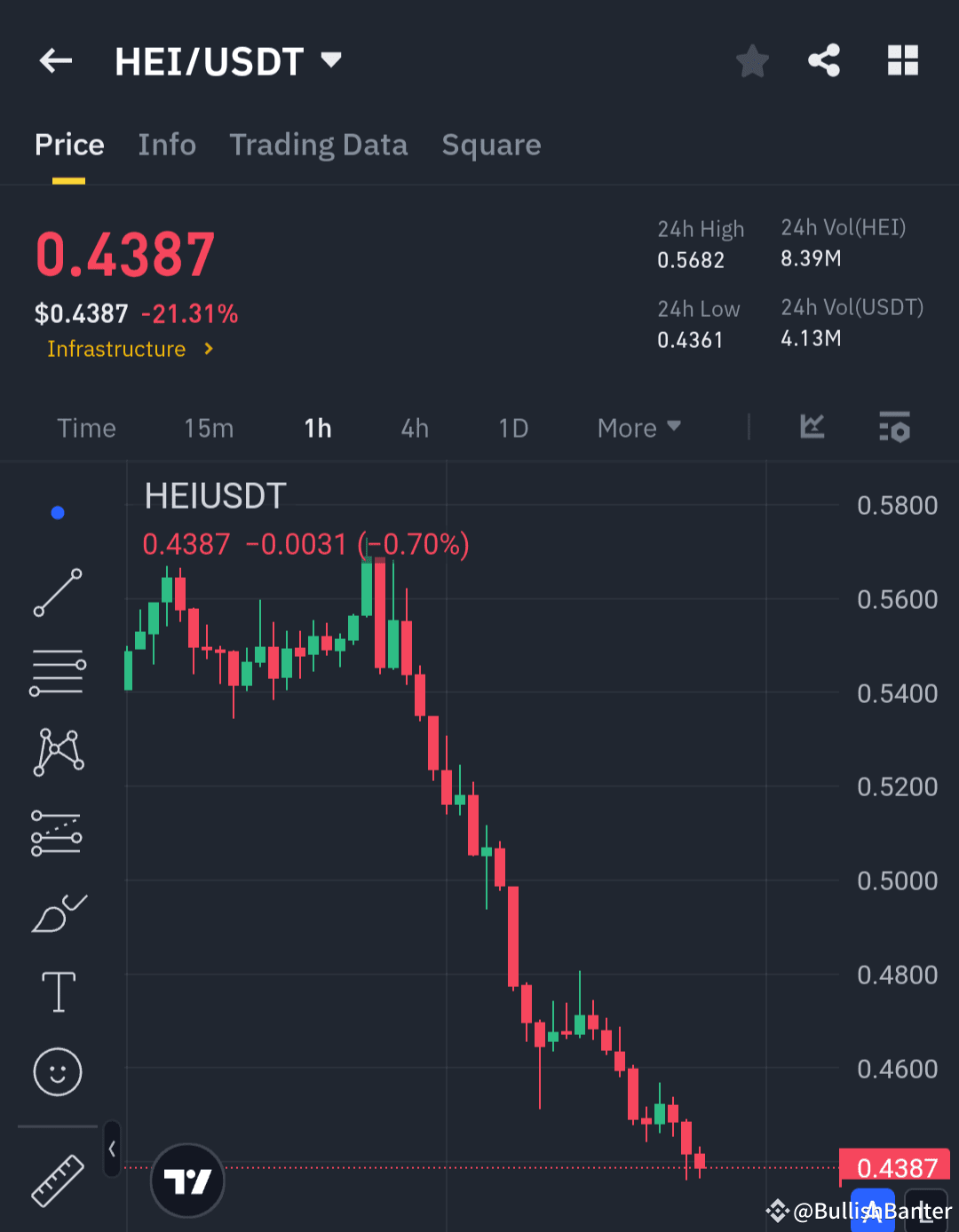This screenshot has height=1232, width=959.
Task: Select the brush drawing tool
Action: (x=58, y=912)
